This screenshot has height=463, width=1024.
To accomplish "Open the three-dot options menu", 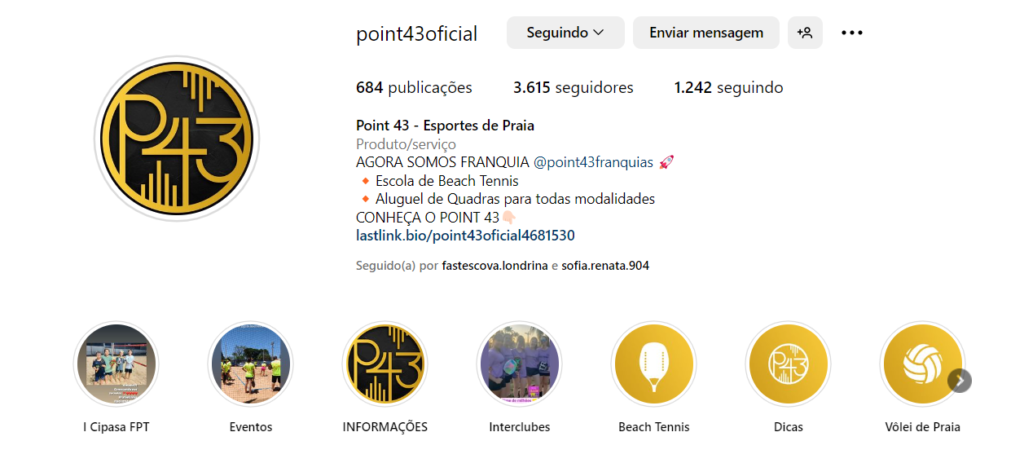I will [x=851, y=32].
